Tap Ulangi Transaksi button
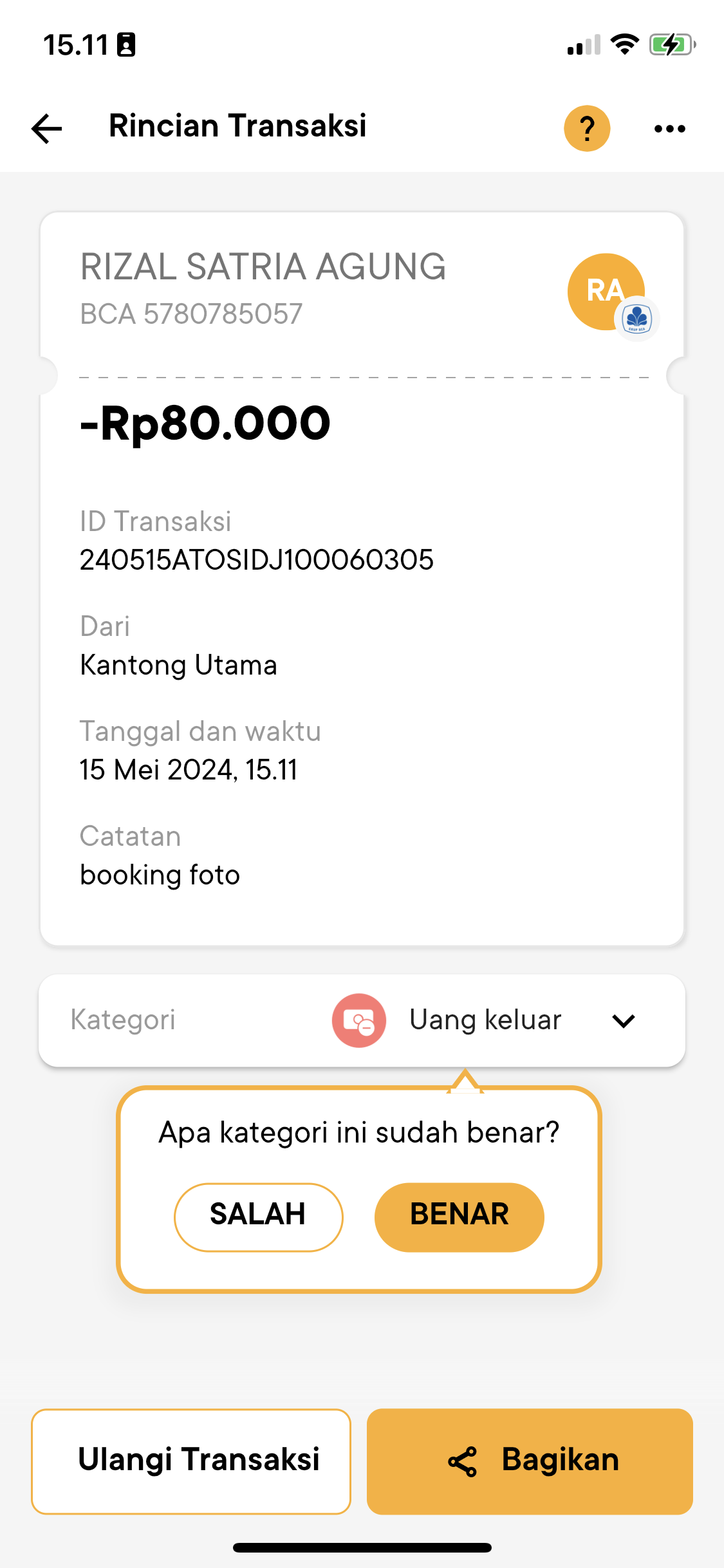 (191, 1461)
